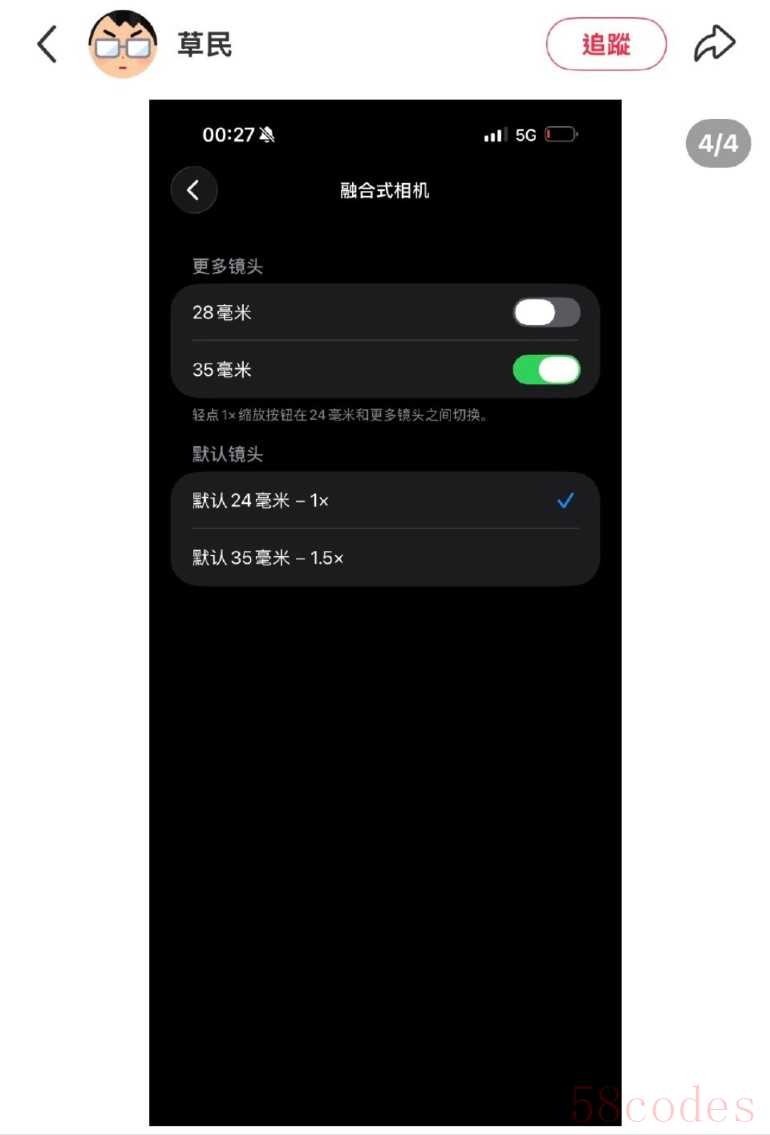Viewport: 770px width, 1135px height.
Task: Follow 草民 with the 追蹤 button
Action: pyautogui.click(x=606, y=45)
